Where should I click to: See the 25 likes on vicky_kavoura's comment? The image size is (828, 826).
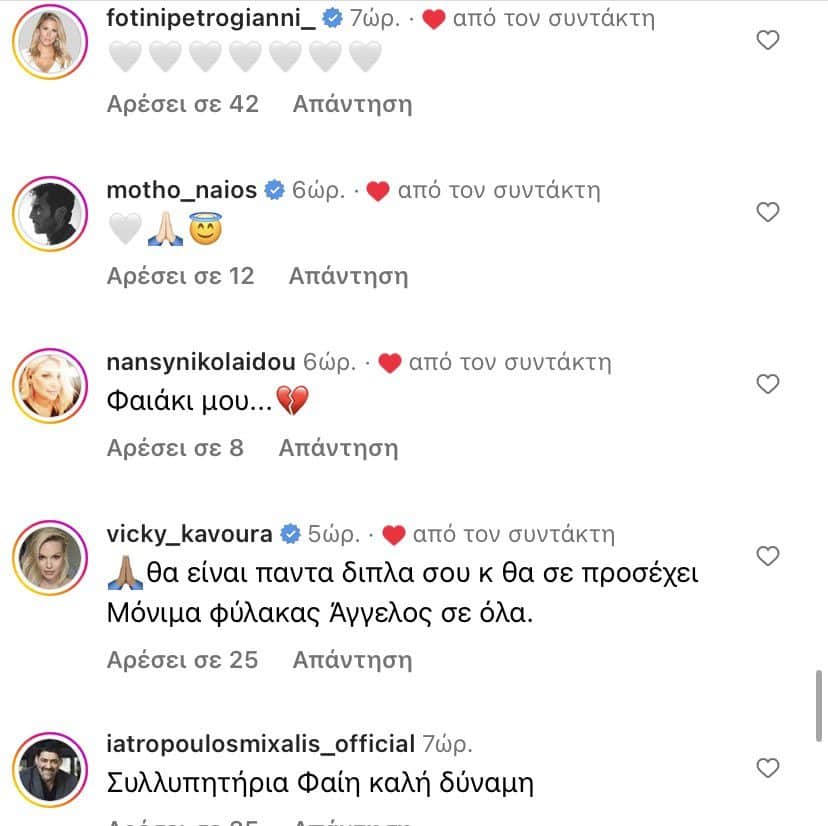click(182, 660)
